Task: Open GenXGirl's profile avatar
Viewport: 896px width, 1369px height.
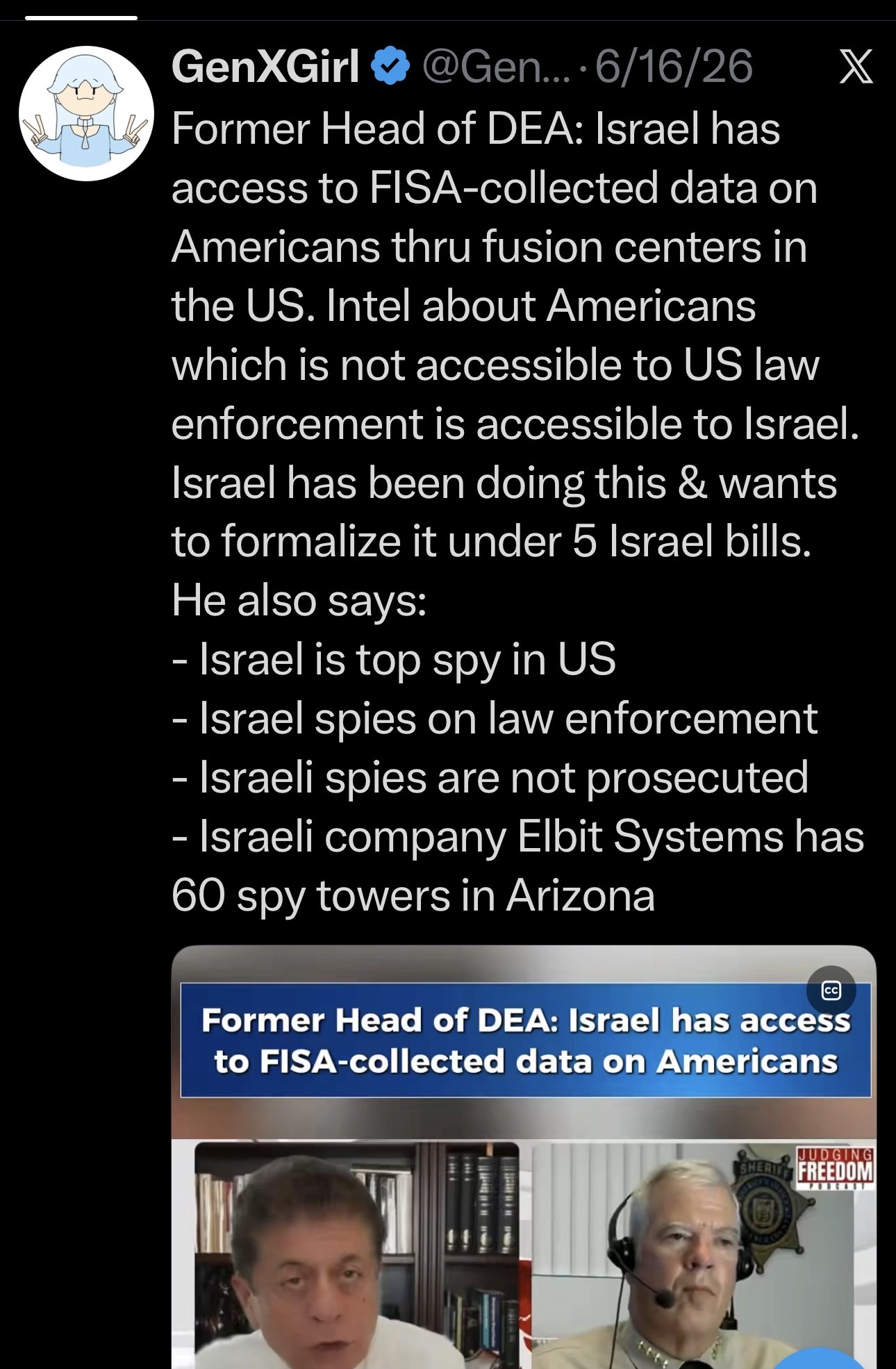Action: 86,113
